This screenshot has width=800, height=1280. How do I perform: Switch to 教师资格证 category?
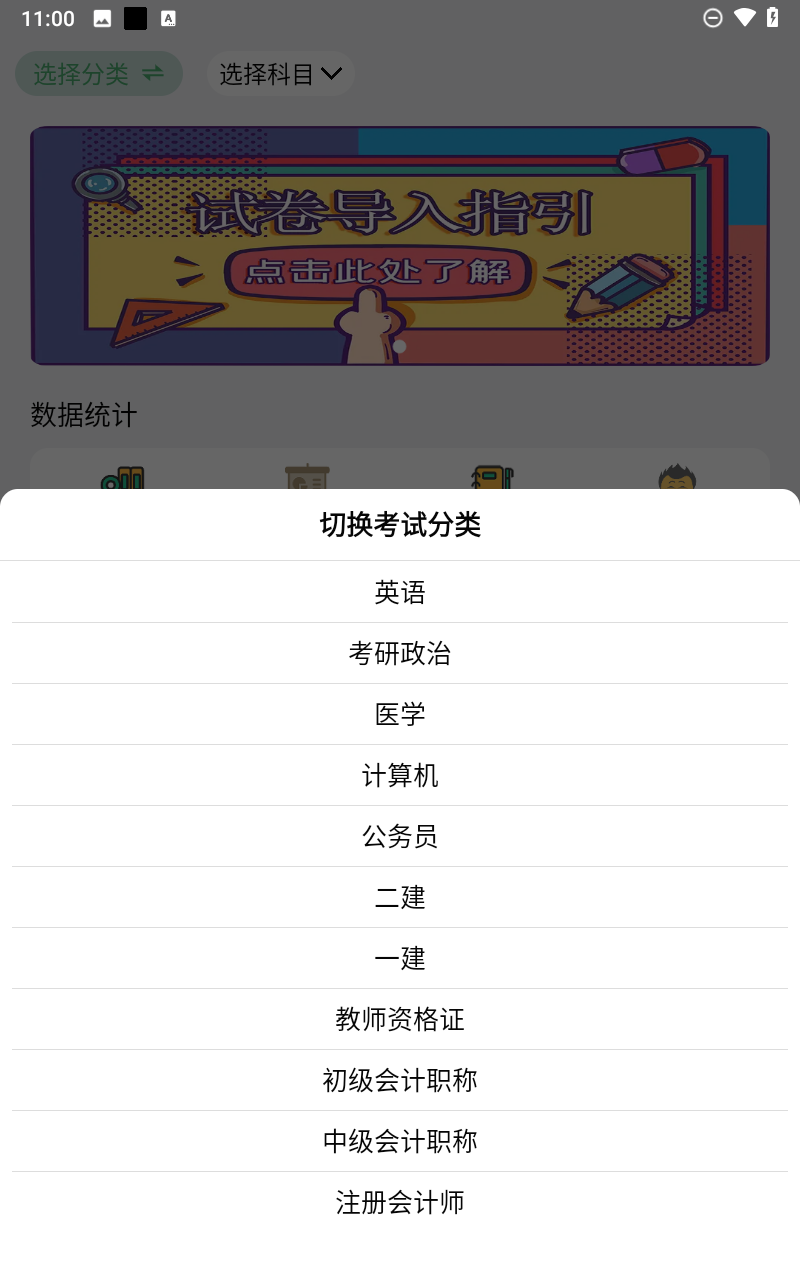click(400, 1019)
